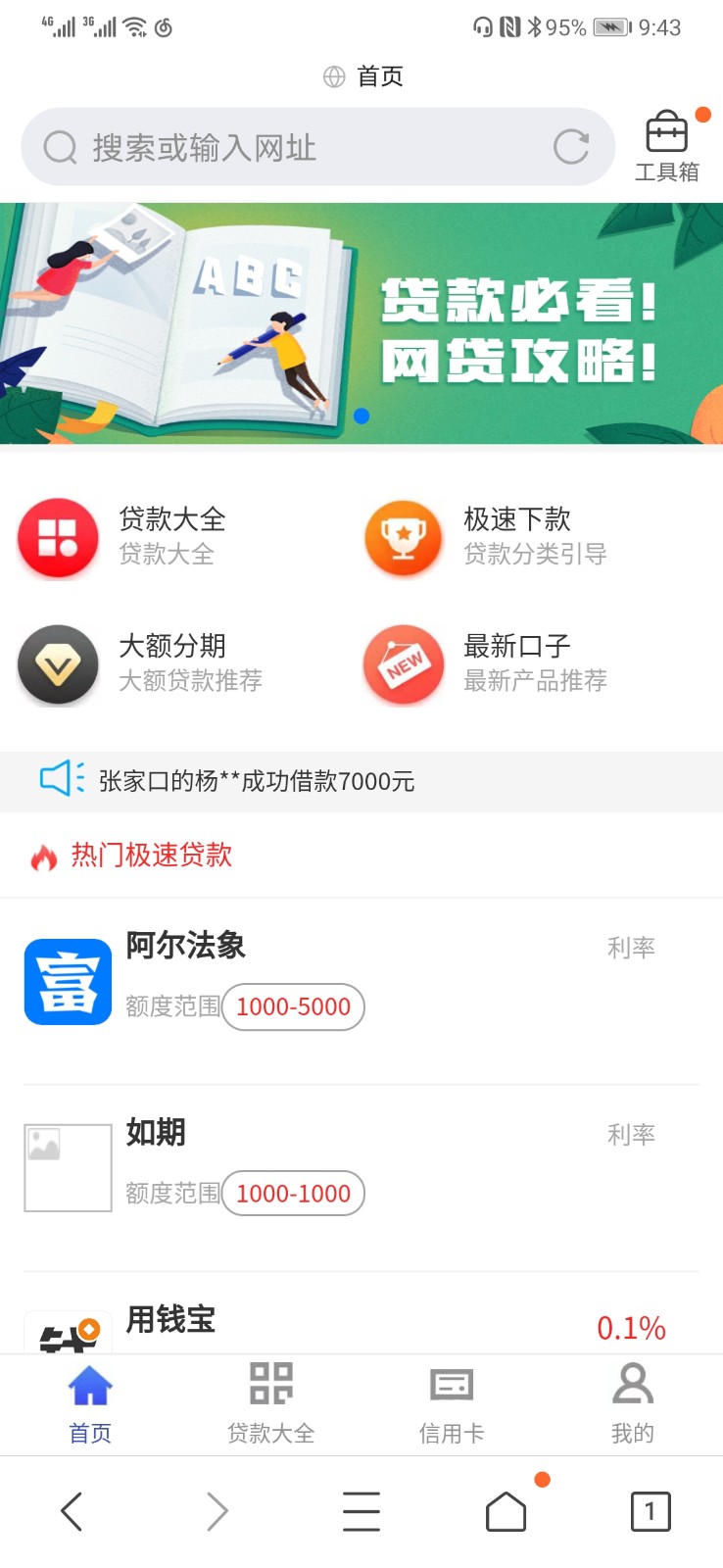Switch to the 信用卡 tab
The height and width of the screenshot is (1568, 723).
(452, 1404)
